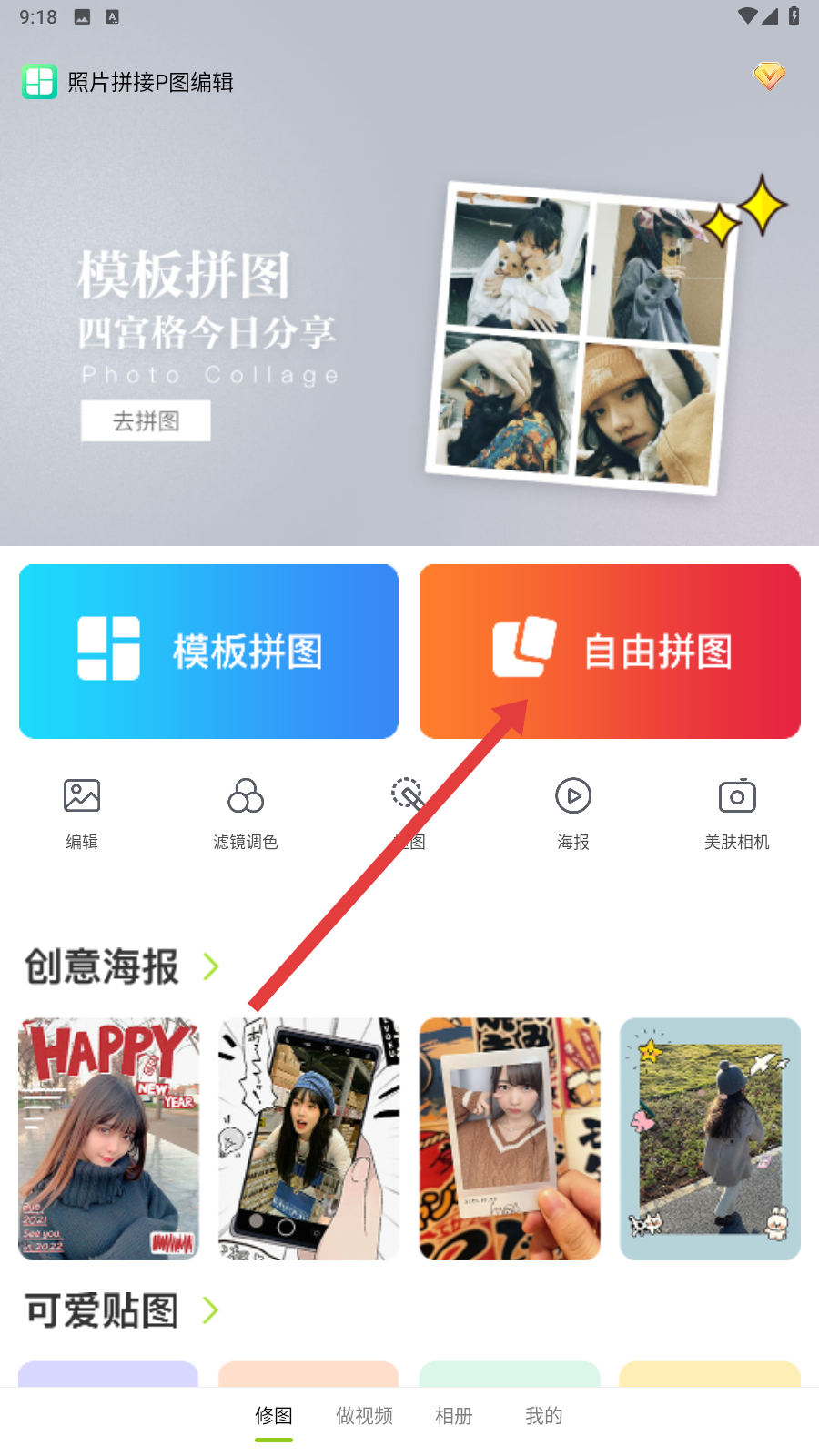Switch to the 相册 tab
Viewport: 819px width, 1456px height.
pyautogui.click(x=453, y=1416)
